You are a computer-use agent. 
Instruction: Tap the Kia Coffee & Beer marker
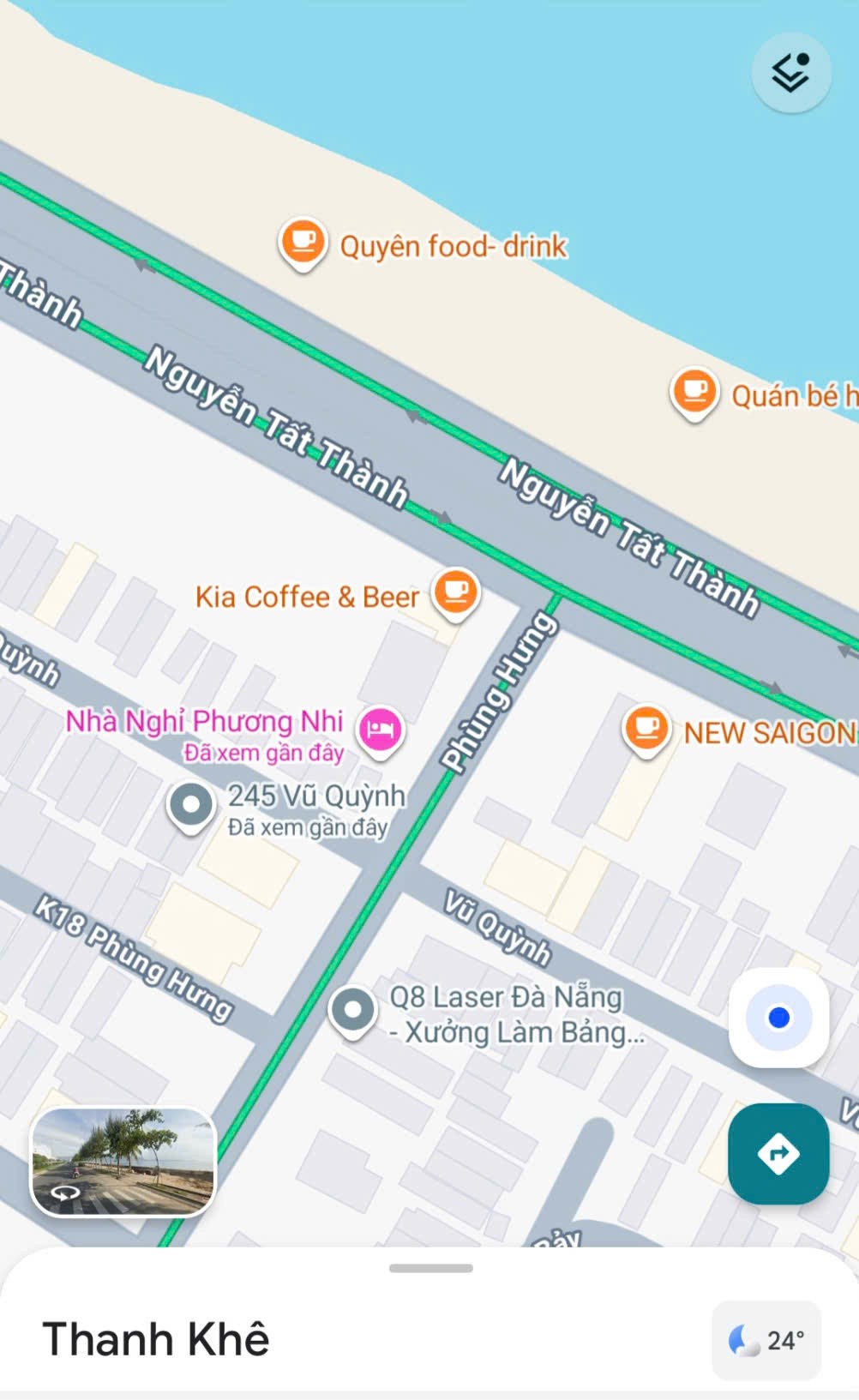coord(455,592)
